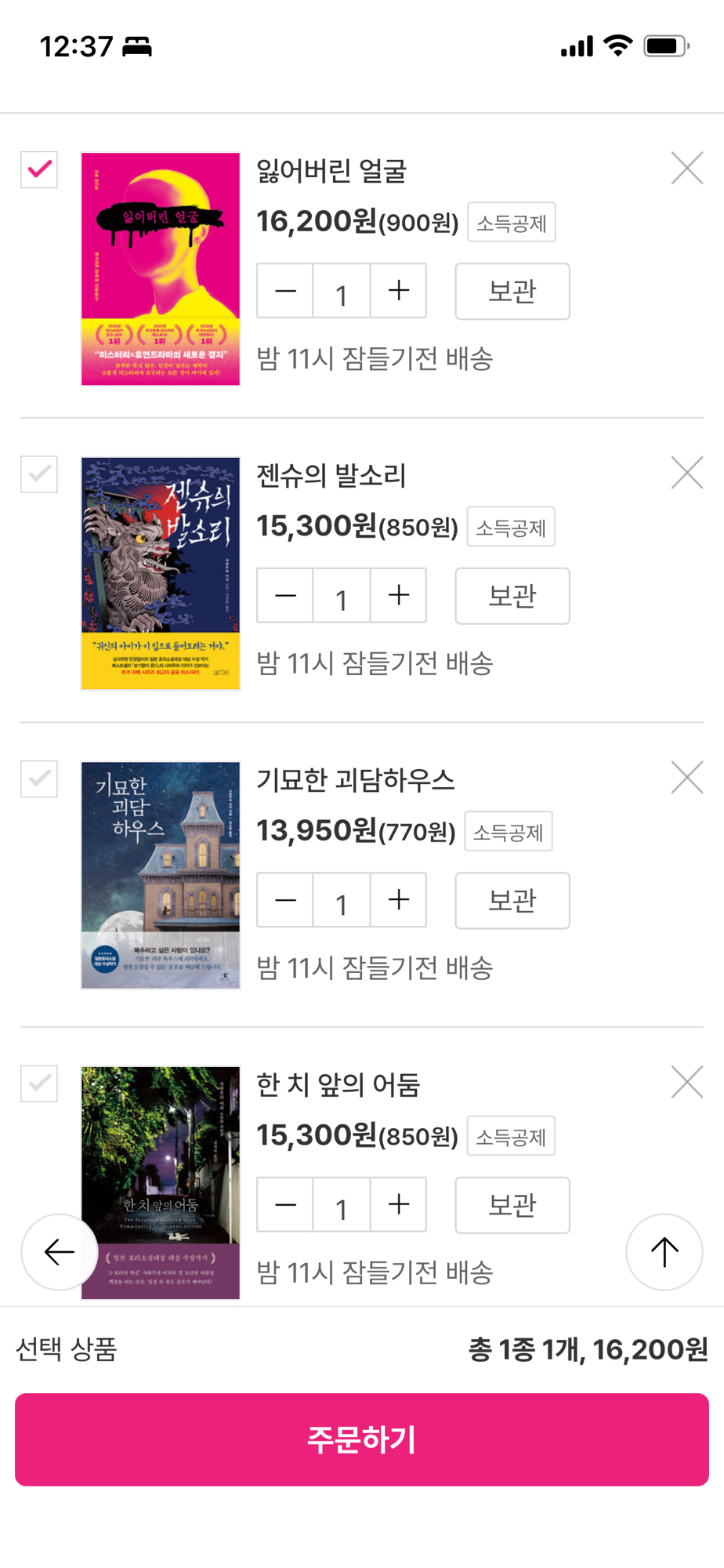Image resolution: width=724 pixels, height=1568 pixels.
Task: Decrease quantity of 잃어버린 얼굴
Action: [285, 291]
